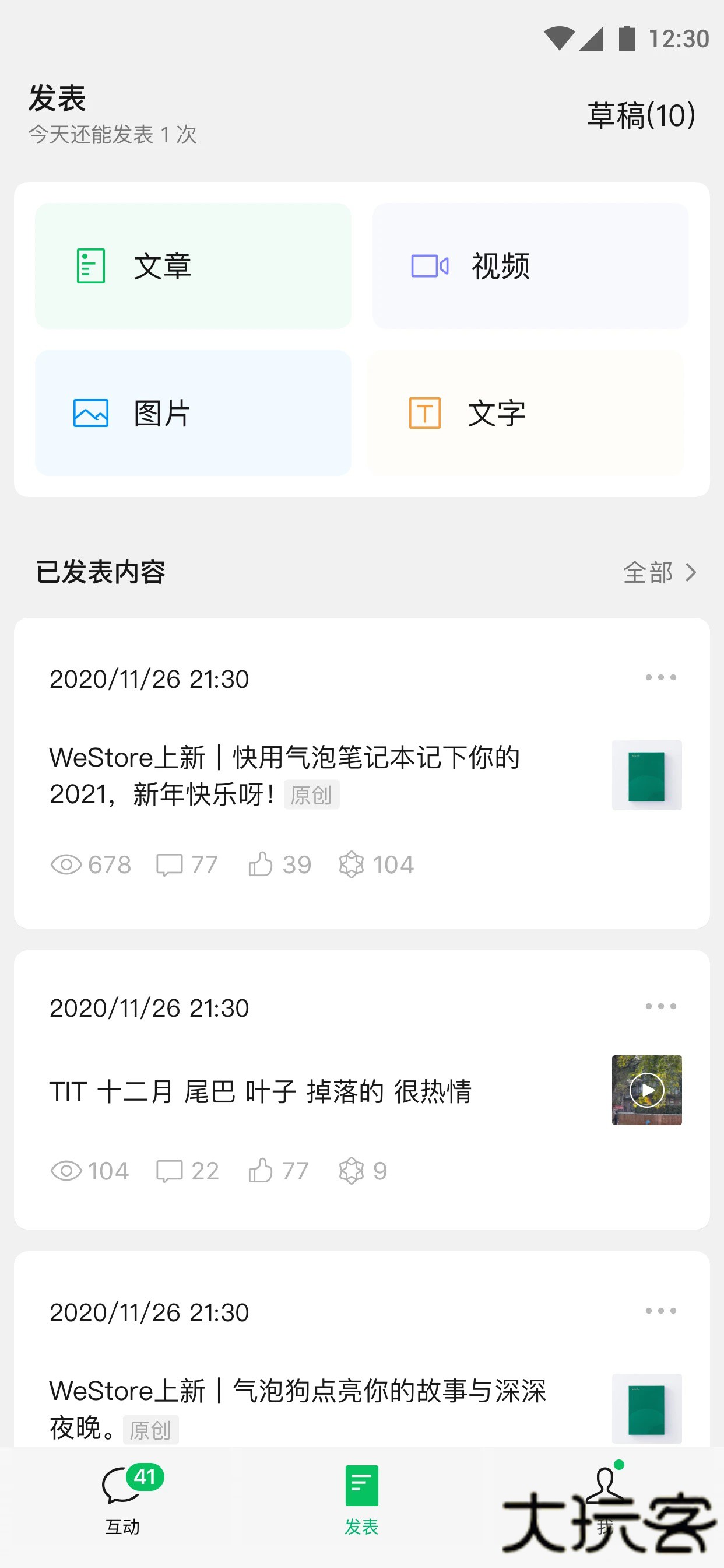Click the like icon showing 77 on TIT post

(x=262, y=1170)
